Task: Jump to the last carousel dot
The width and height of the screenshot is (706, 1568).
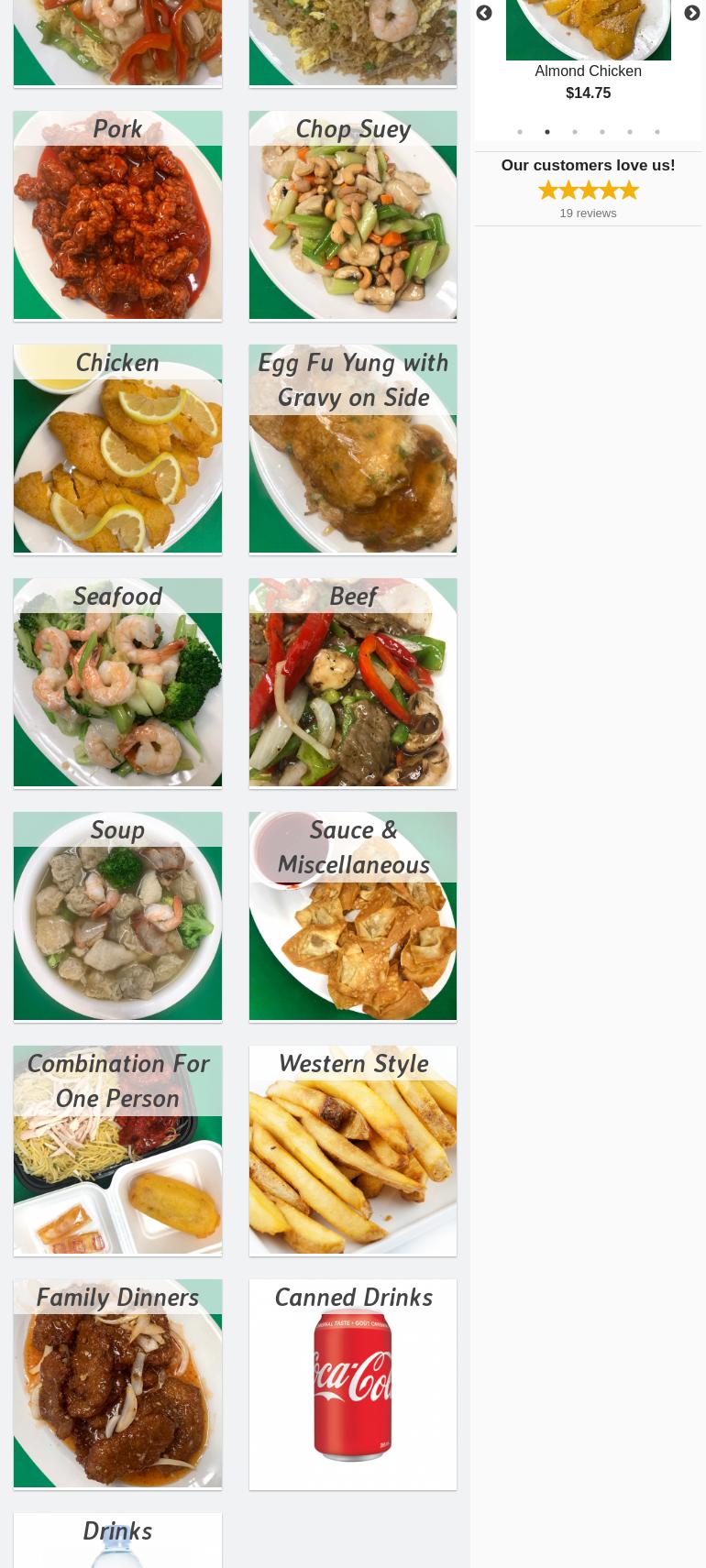Action: coord(656,132)
